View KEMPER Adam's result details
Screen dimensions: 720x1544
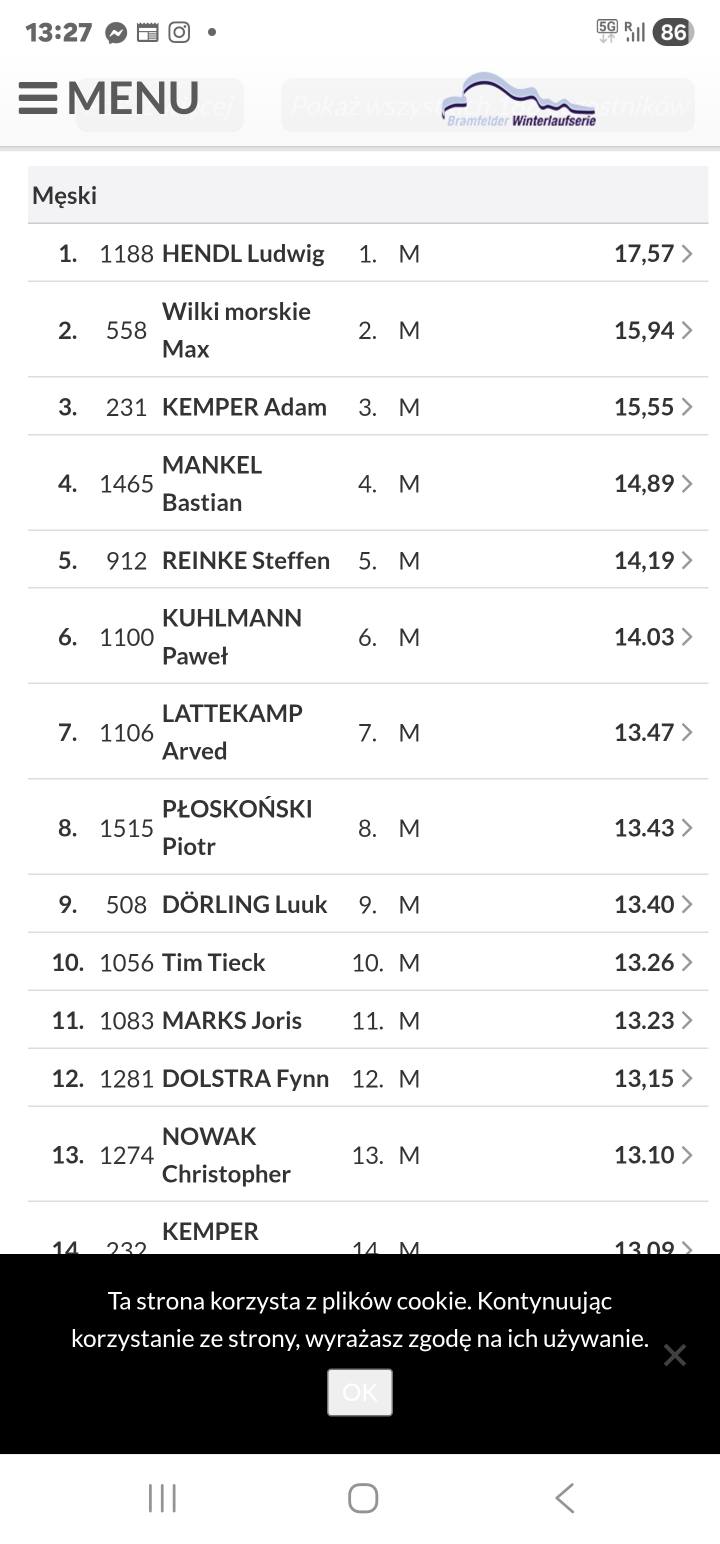pyautogui.click(x=368, y=407)
